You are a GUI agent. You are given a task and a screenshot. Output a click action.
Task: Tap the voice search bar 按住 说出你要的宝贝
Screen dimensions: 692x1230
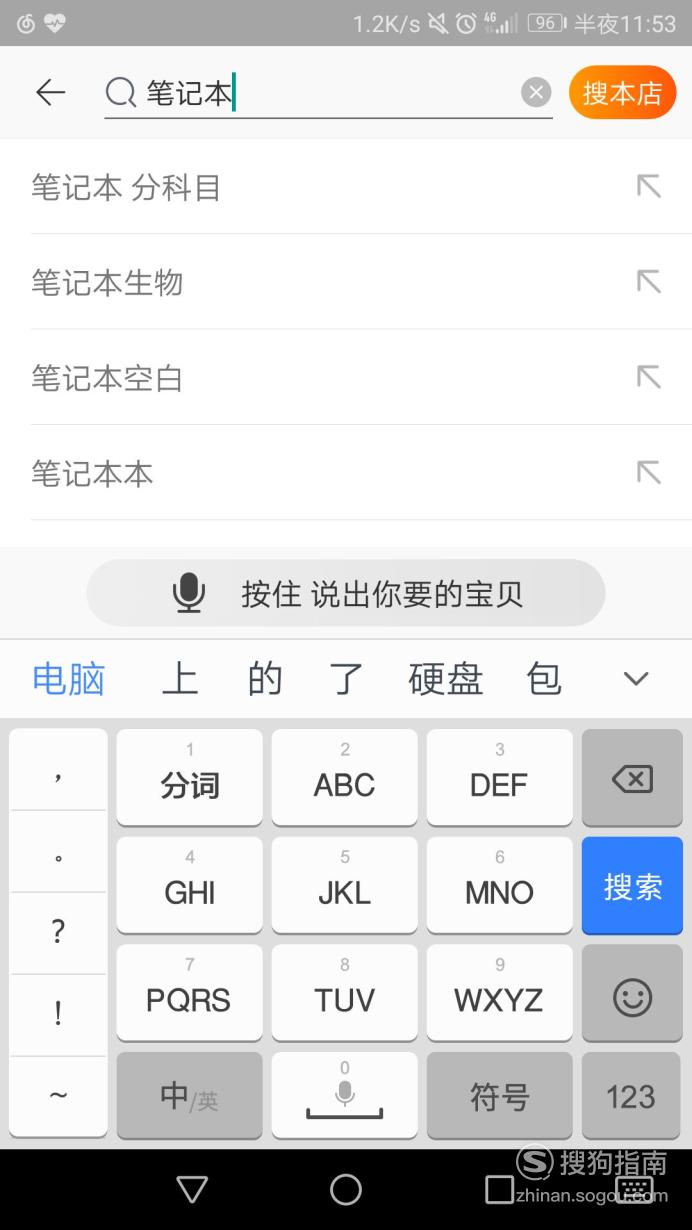pyautogui.click(x=346, y=593)
